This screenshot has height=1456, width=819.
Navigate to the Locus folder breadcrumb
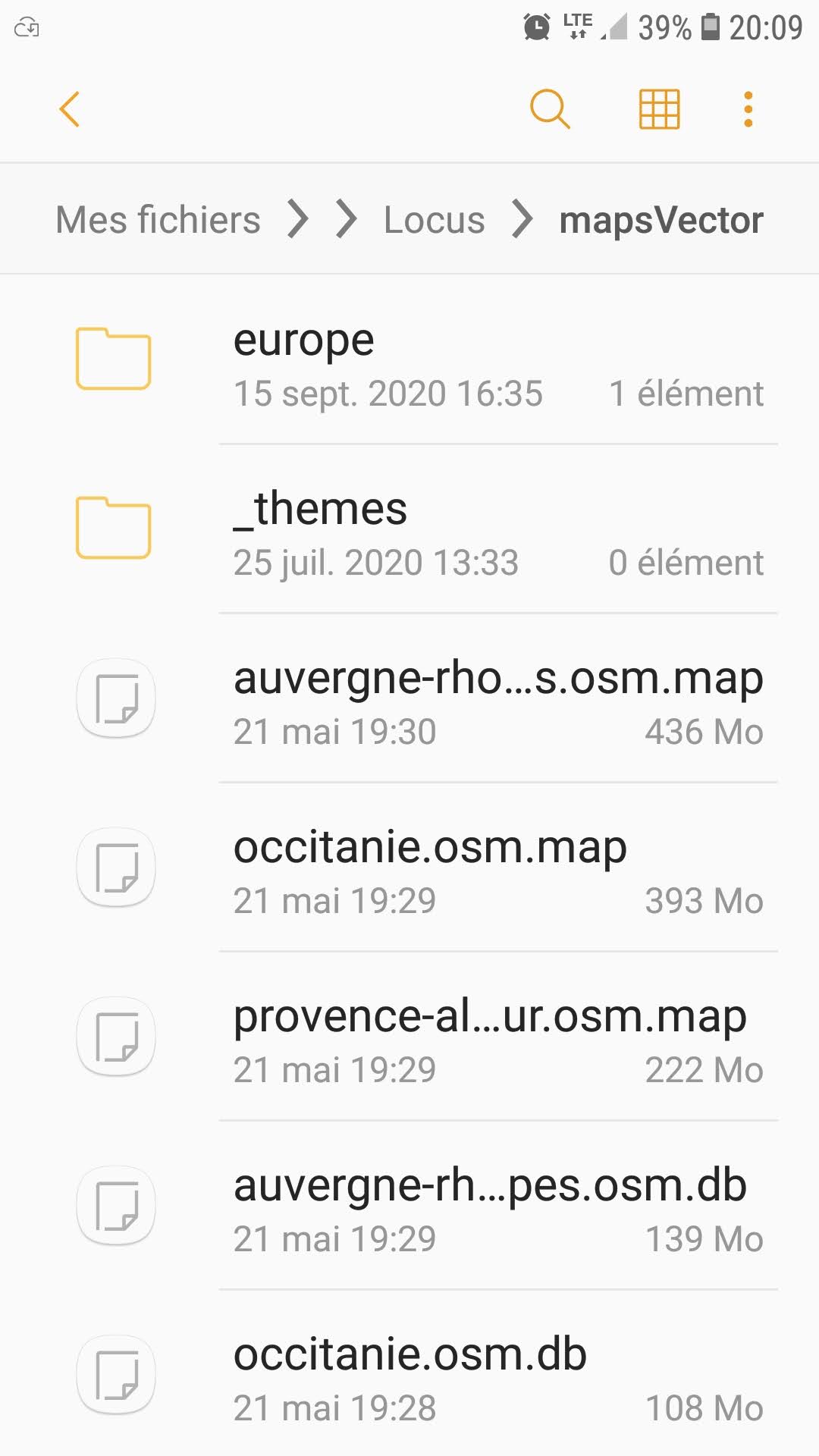tap(434, 220)
